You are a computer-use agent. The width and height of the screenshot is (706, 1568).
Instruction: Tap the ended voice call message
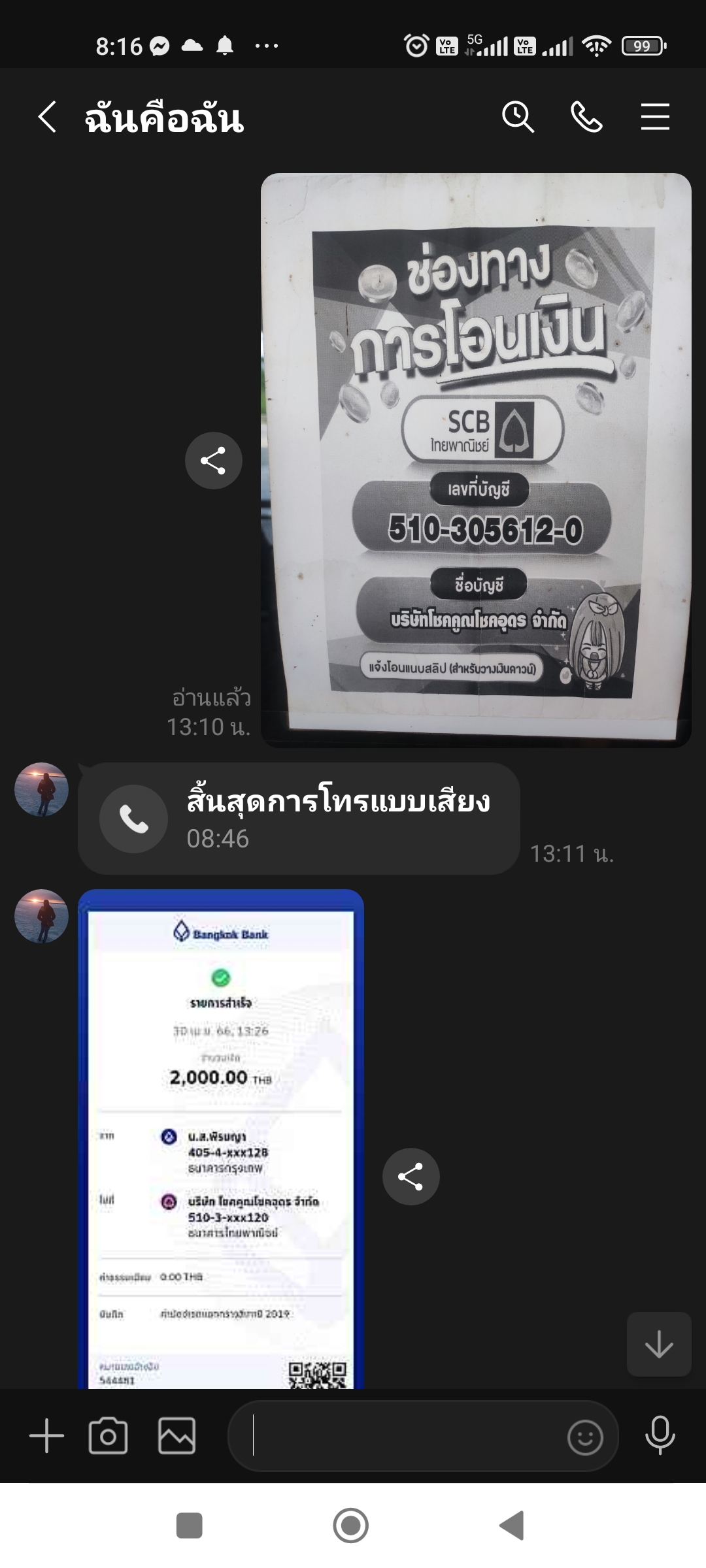(299, 818)
